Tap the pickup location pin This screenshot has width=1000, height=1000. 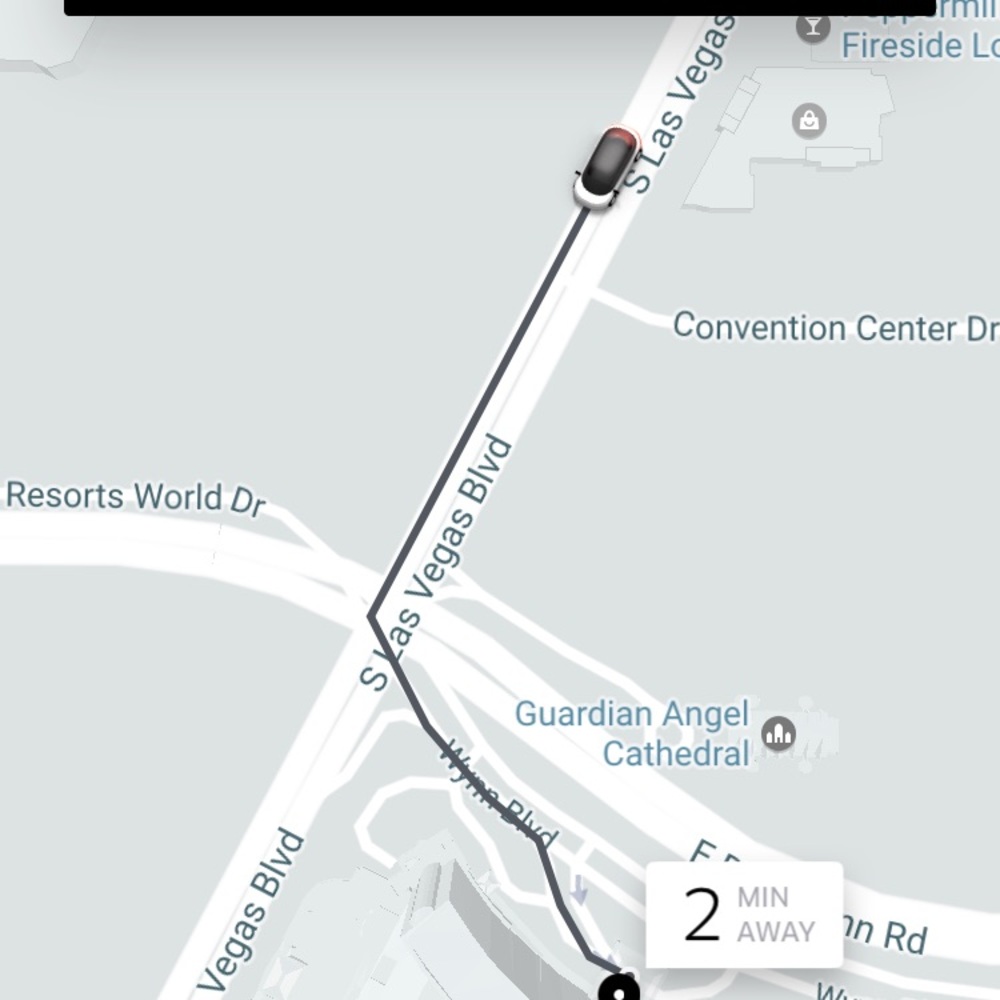click(618, 990)
